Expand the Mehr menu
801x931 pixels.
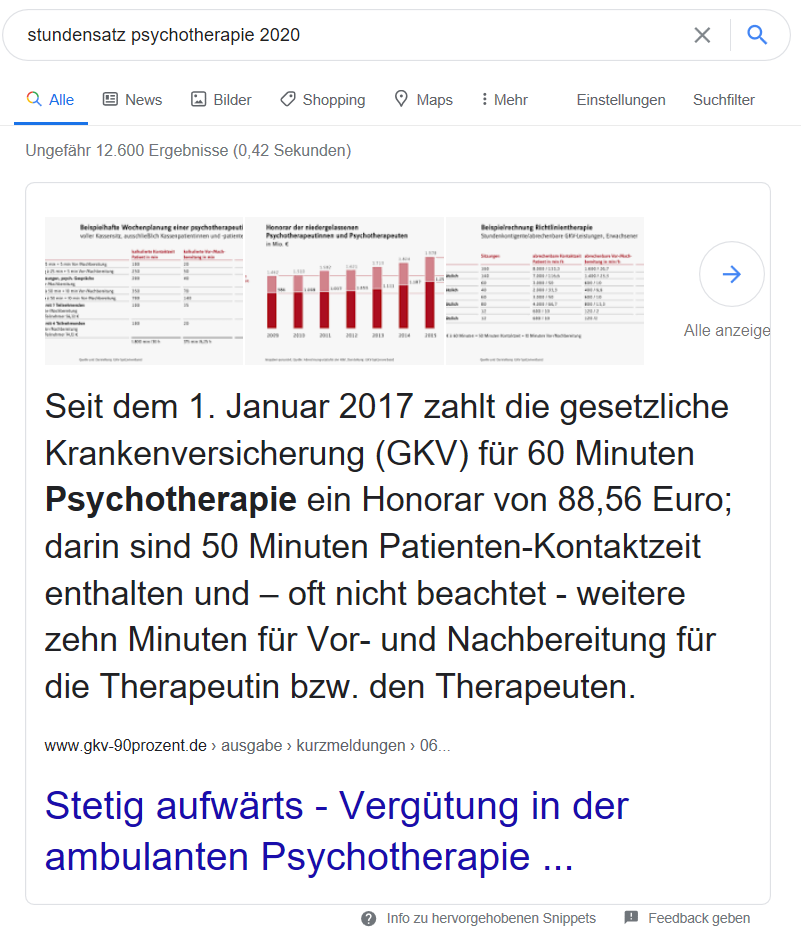pyautogui.click(x=504, y=100)
